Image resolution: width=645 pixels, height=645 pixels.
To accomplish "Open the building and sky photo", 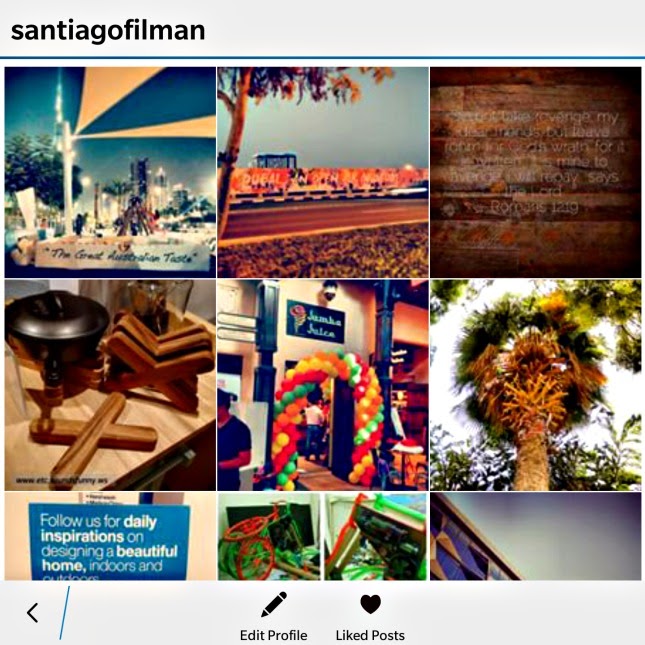I will point(535,536).
